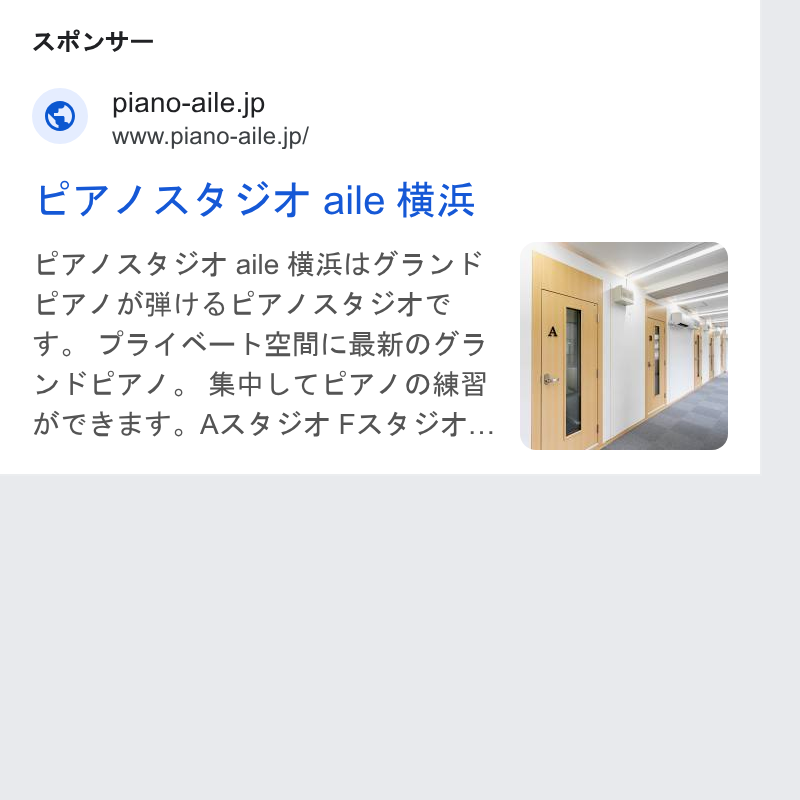This screenshot has height=800, width=800.
Task: Open the studio hallway thumbnail image
Action: 623,346
